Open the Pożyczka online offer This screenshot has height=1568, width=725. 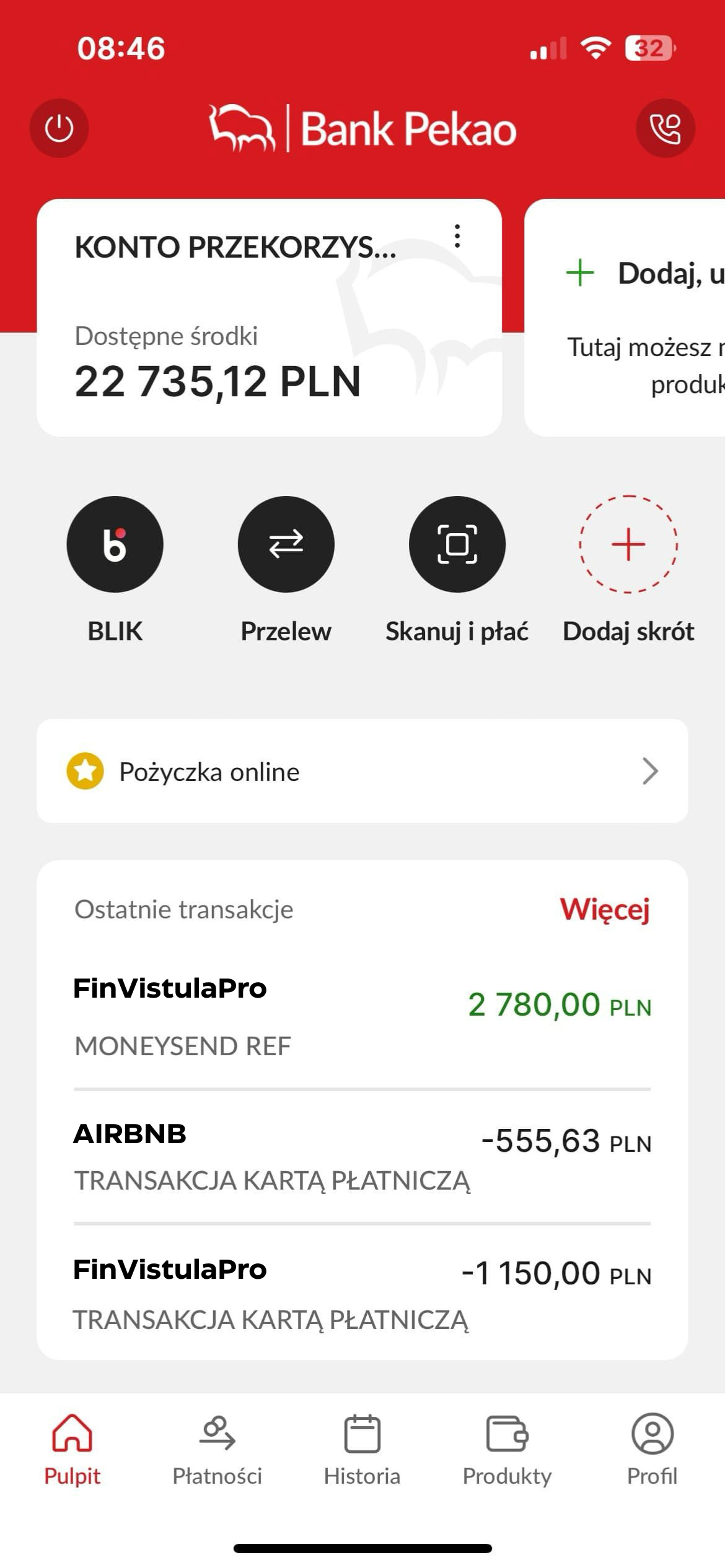tap(362, 771)
